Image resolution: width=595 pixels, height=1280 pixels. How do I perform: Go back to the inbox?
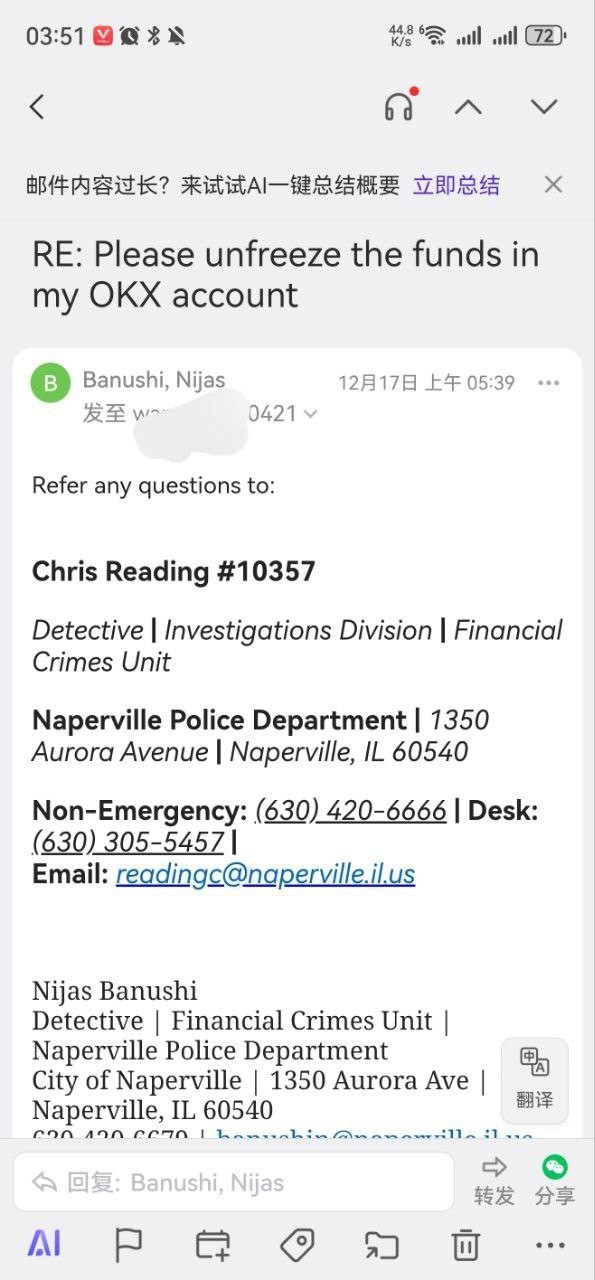click(37, 107)
